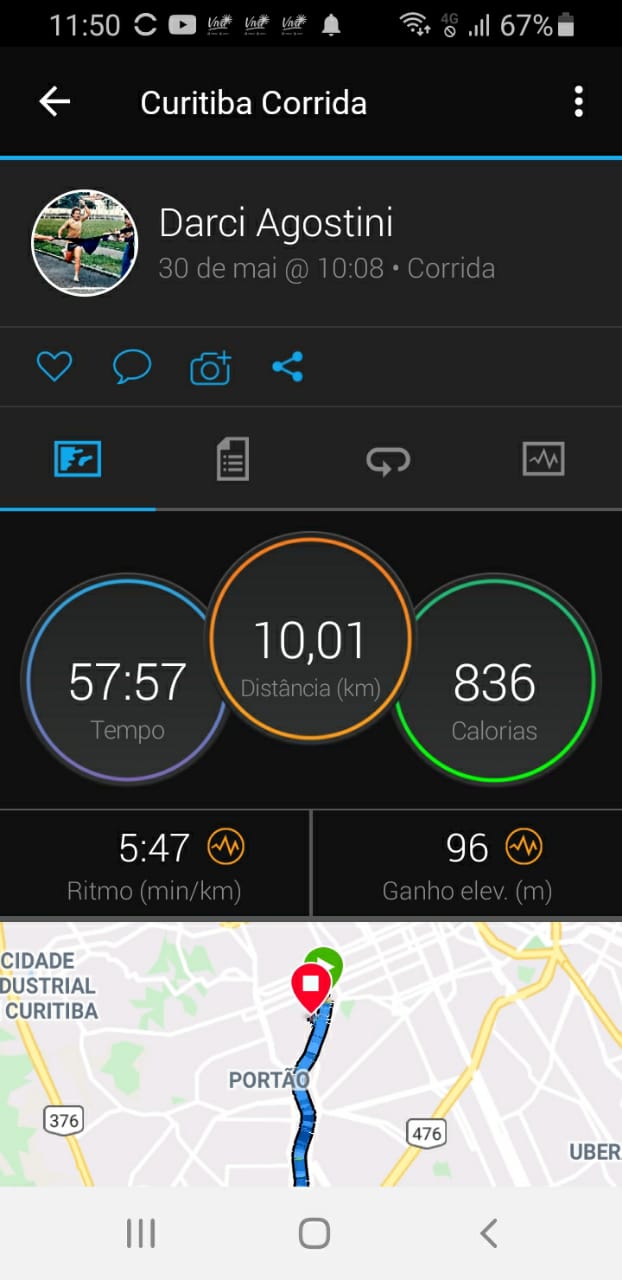Tap the system home button
Image resolution: width=622 pixels, height=1280 pixels.
click(x=314, y=1233)
